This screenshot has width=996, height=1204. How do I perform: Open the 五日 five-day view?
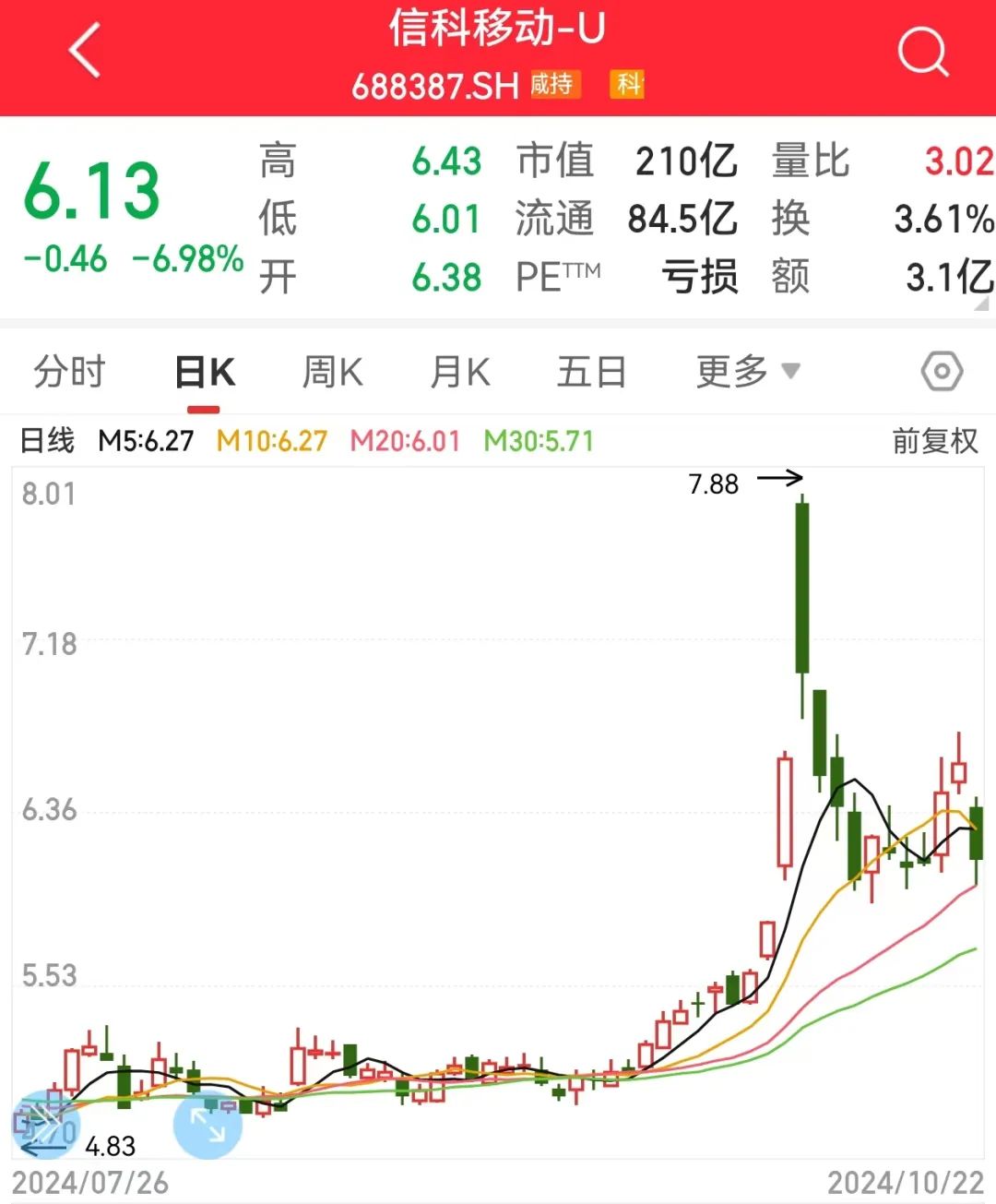click(591, 373)
